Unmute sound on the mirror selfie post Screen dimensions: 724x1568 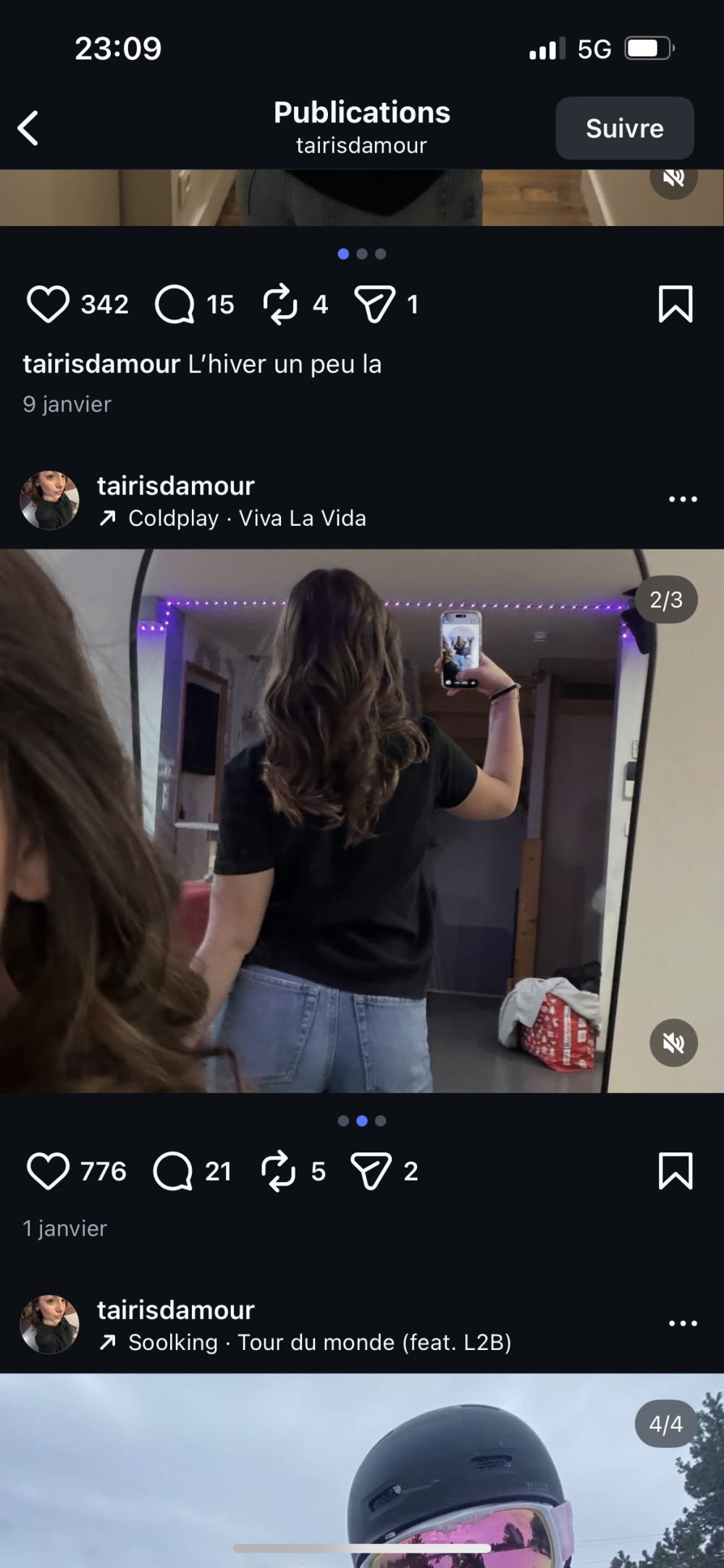pos(673,1043)
